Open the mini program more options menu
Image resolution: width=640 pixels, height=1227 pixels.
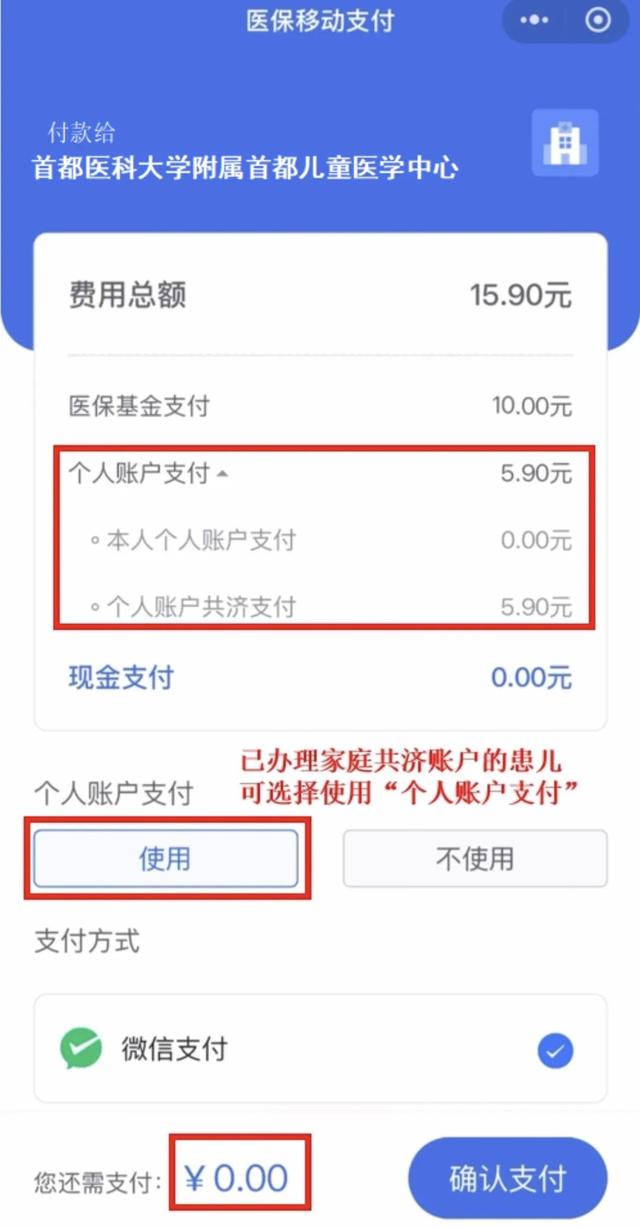click(535, 21)
